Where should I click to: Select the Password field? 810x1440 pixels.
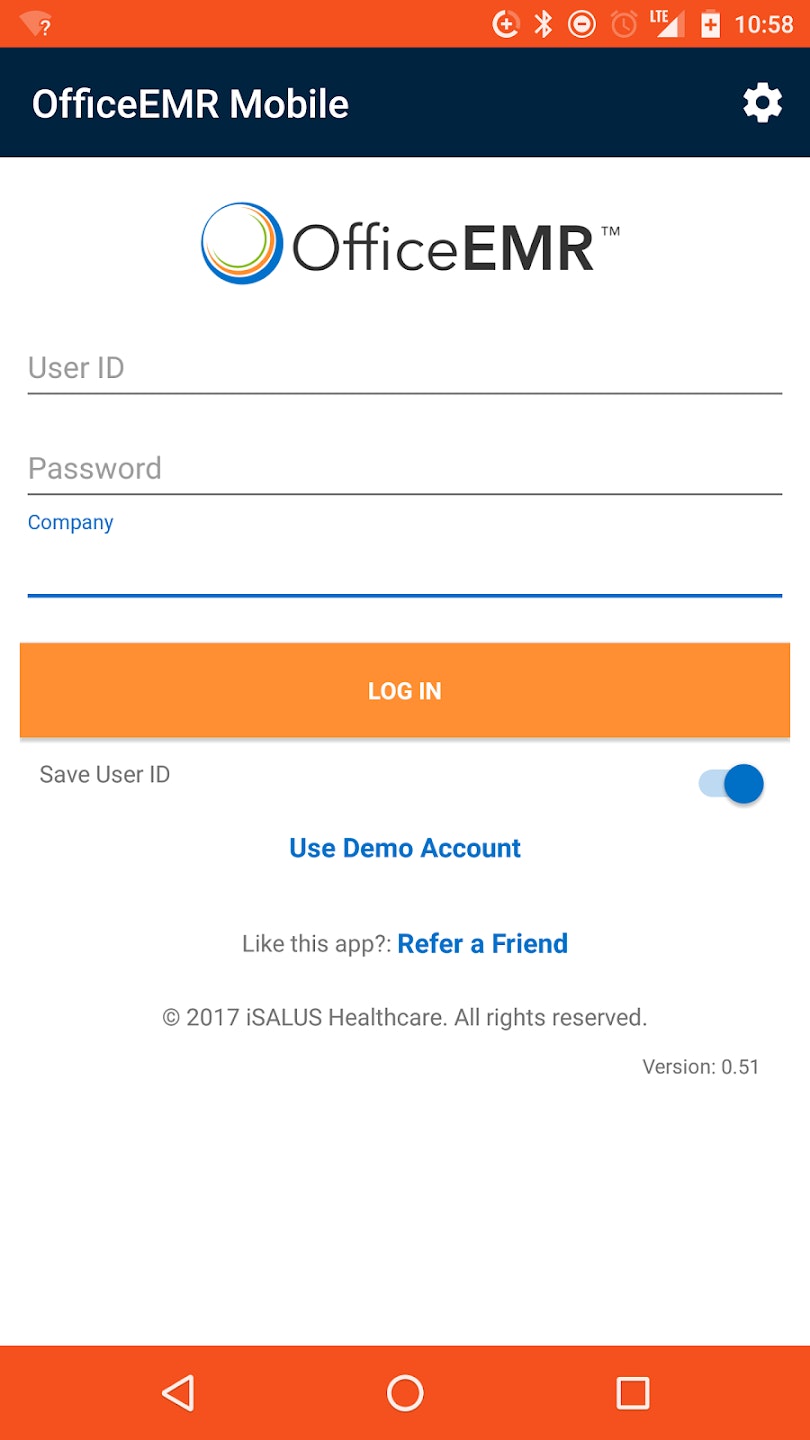pos(404,468)
